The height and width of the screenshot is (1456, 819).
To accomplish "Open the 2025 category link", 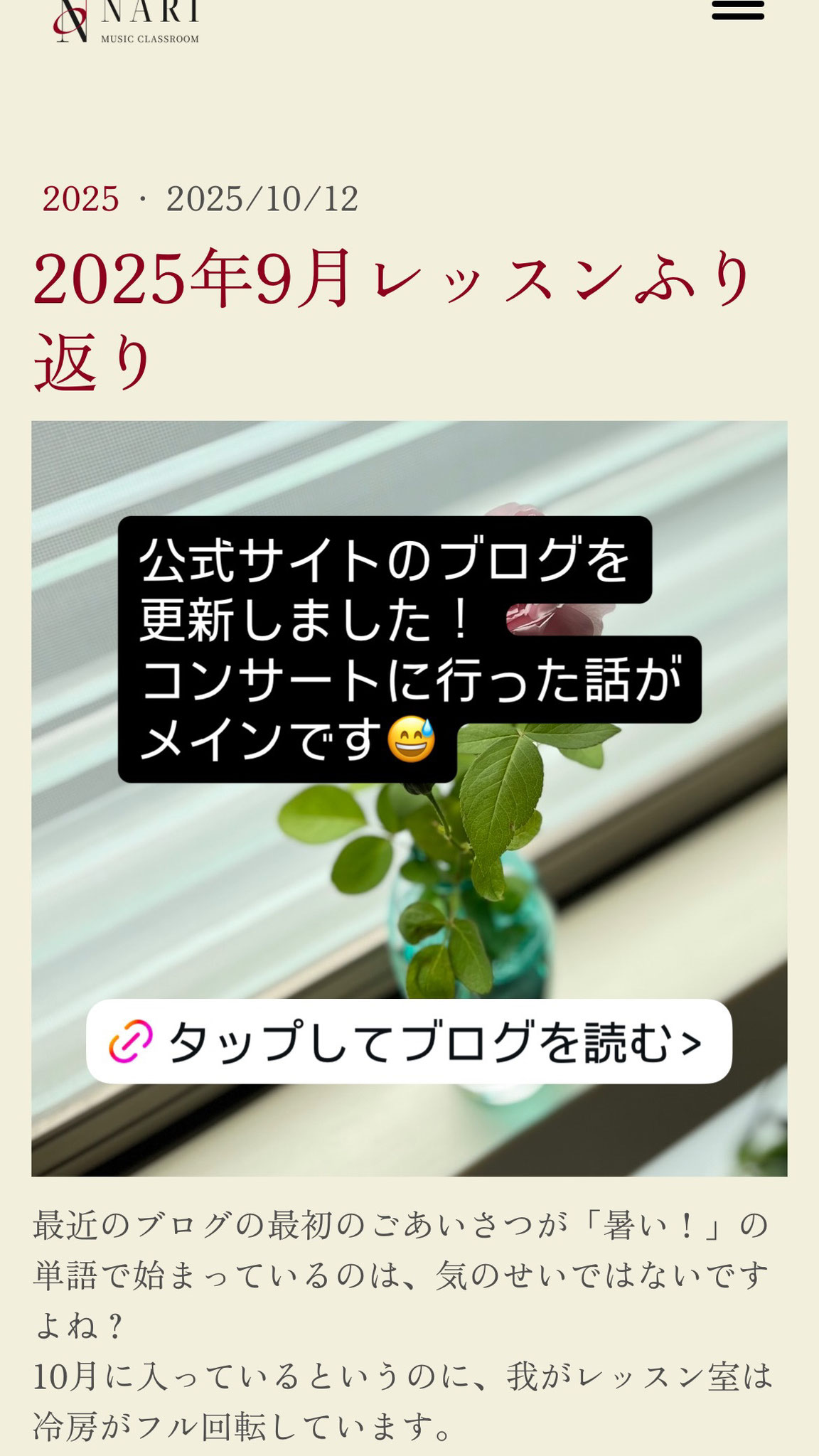I will point(80,199).
